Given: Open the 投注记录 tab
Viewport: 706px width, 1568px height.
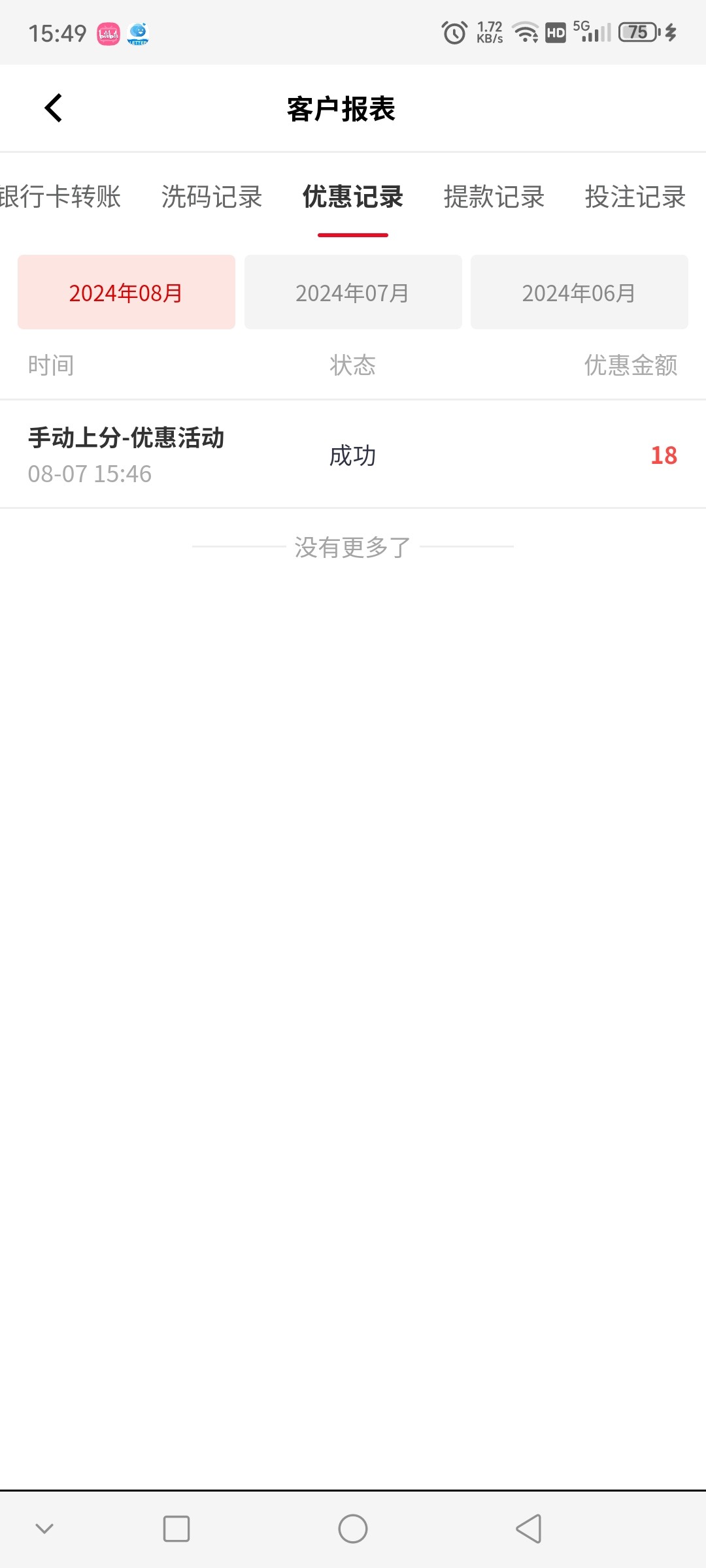Looking at the screenshot, I should (x=635, y=197).
